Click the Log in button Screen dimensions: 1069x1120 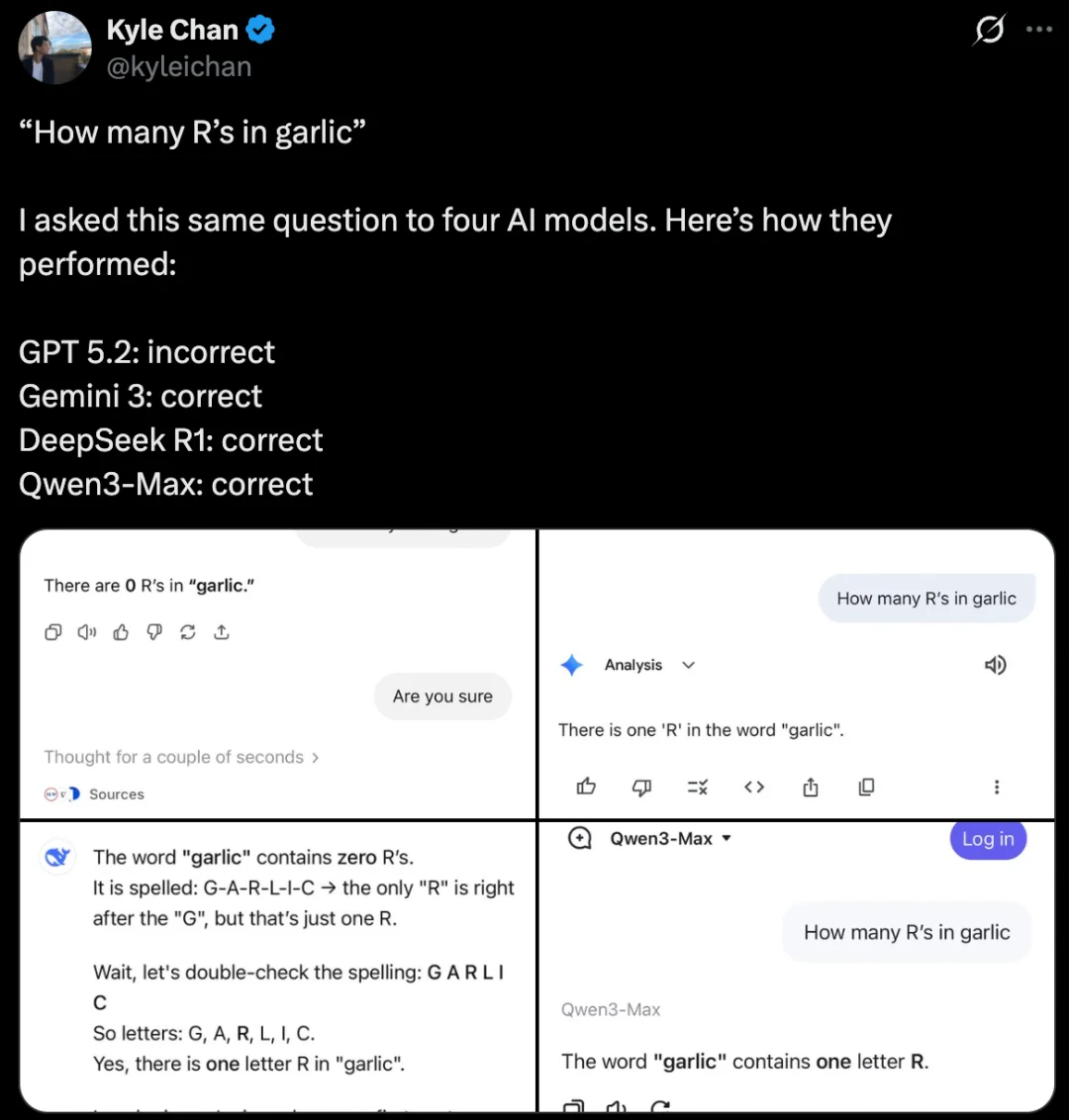tap(987, 838)
